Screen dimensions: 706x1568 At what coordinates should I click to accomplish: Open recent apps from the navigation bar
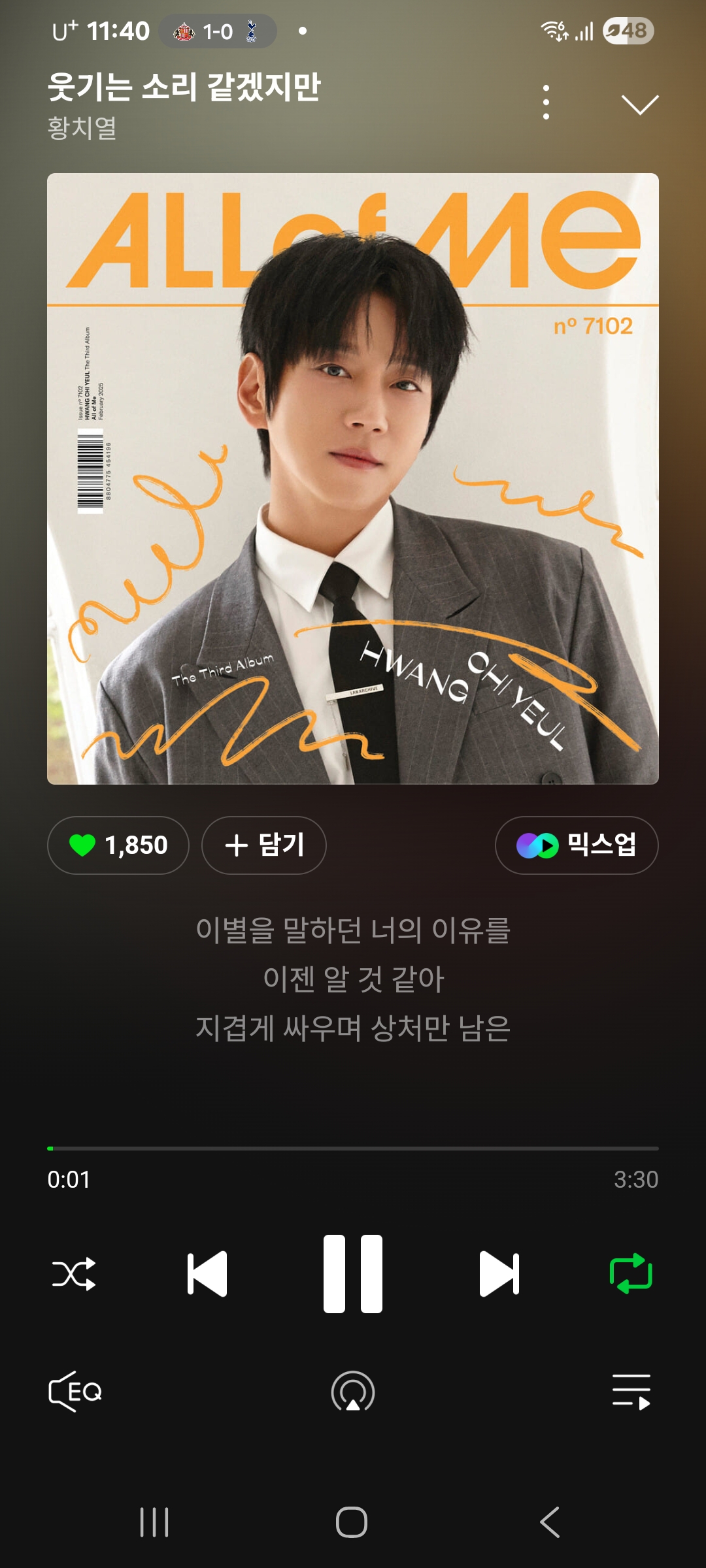(x=154, y=1522)
